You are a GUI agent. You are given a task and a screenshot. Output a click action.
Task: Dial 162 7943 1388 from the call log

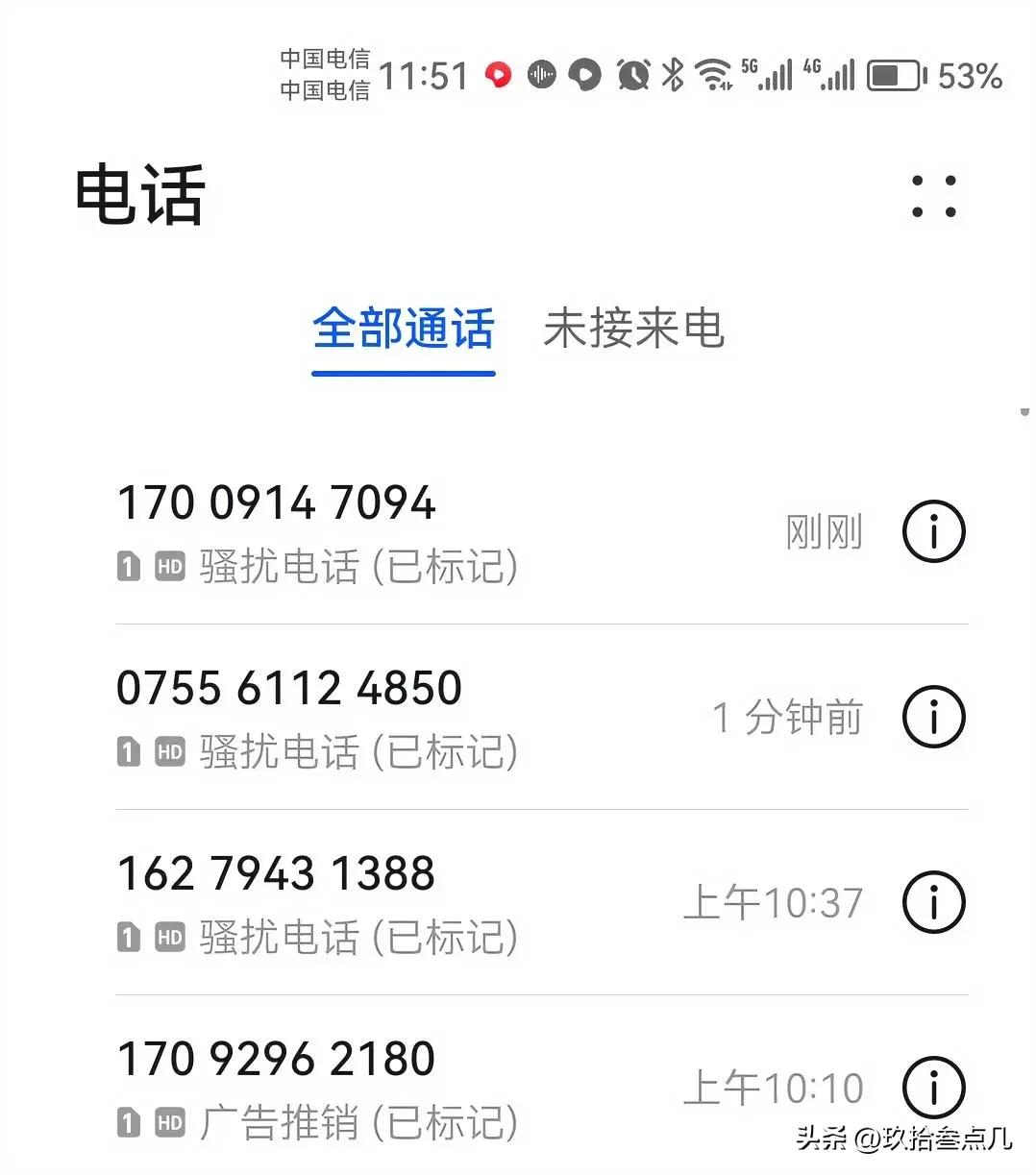275,872
